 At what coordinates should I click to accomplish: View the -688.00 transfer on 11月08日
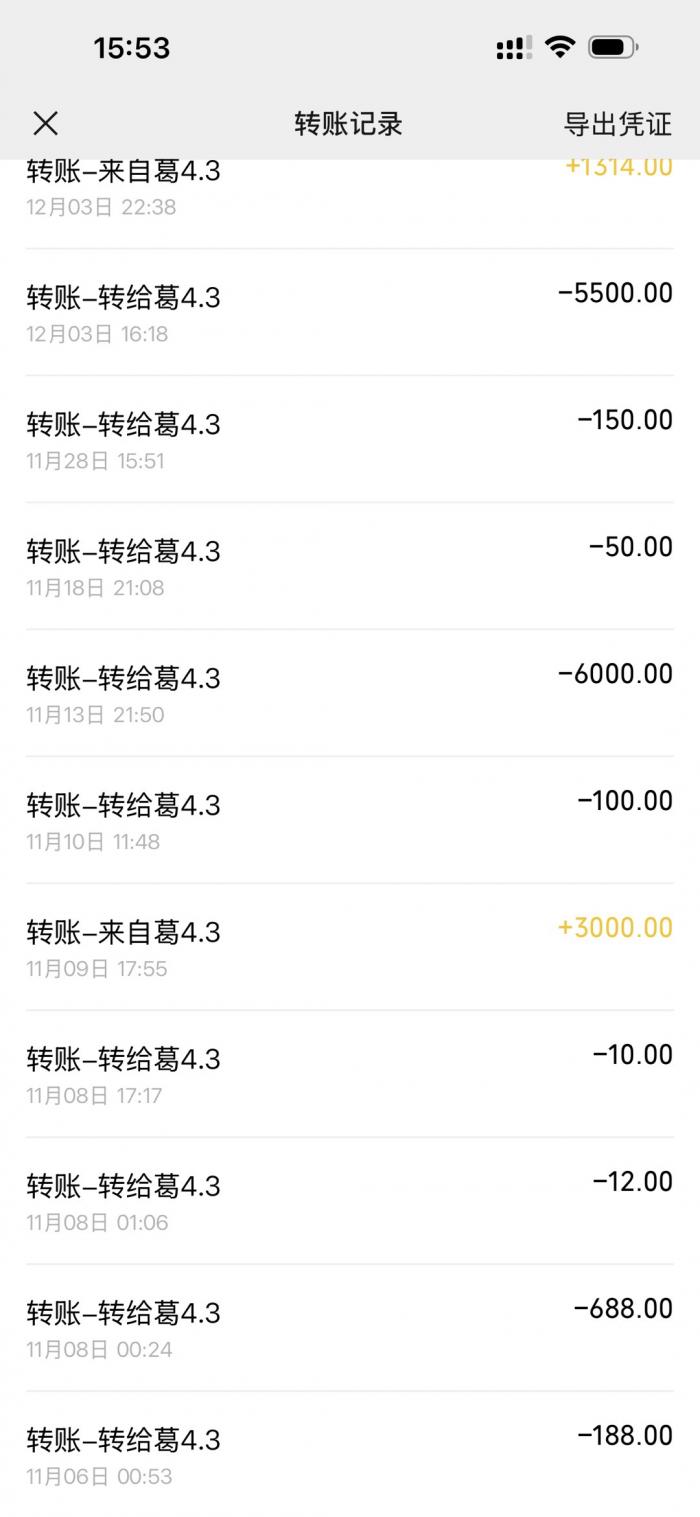(350, 1328)
